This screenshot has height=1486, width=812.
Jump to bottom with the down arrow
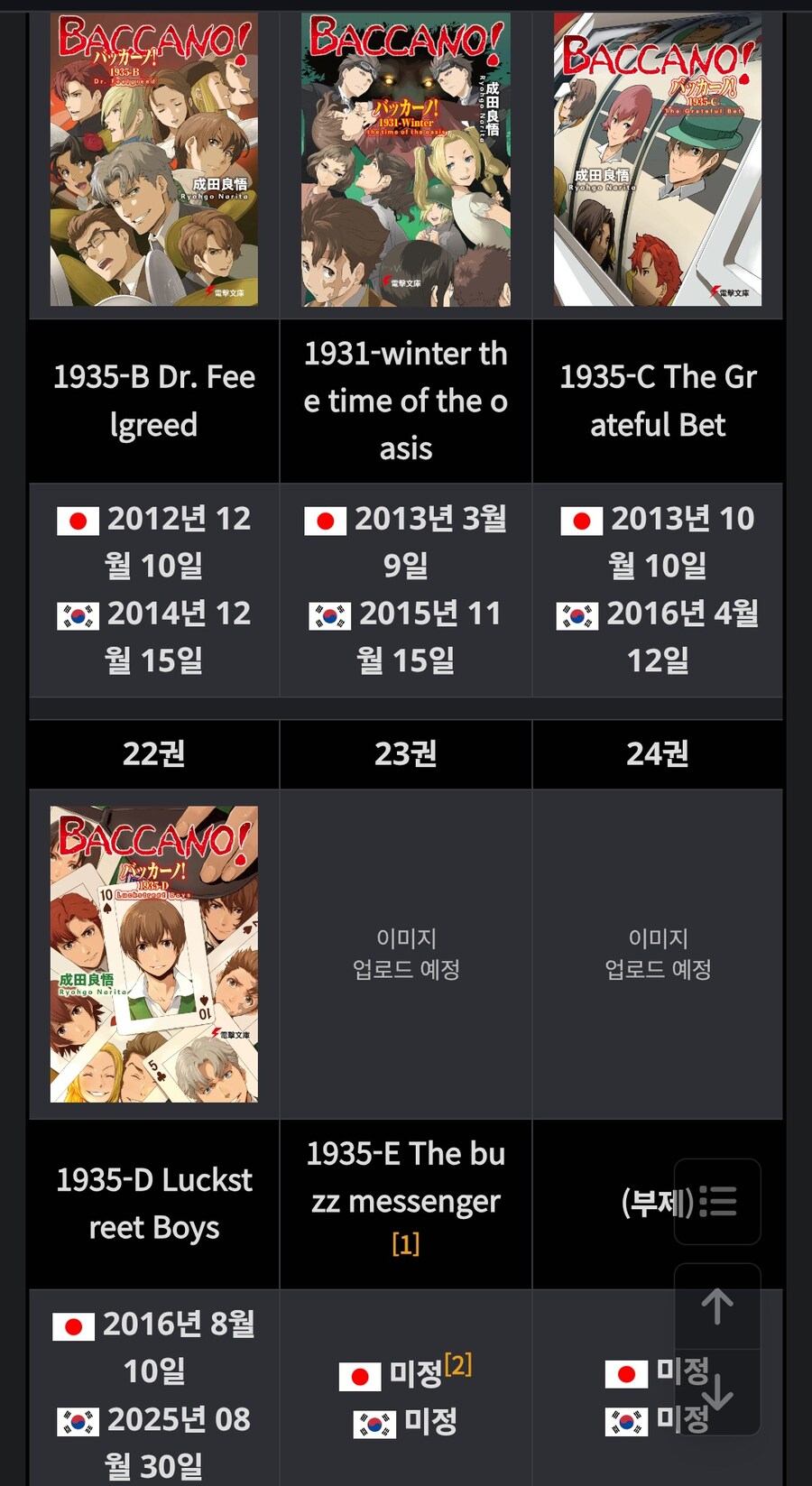coord(717,1391)
